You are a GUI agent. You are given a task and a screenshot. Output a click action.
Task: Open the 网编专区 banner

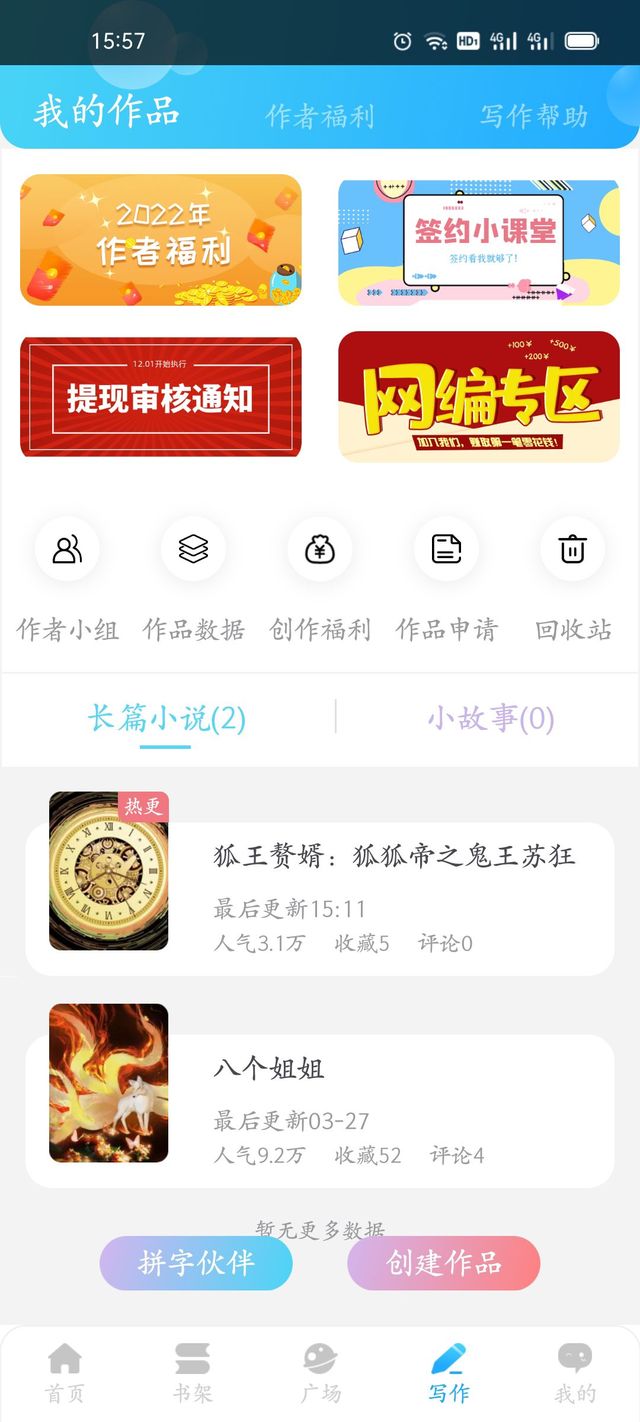[479, 397]
